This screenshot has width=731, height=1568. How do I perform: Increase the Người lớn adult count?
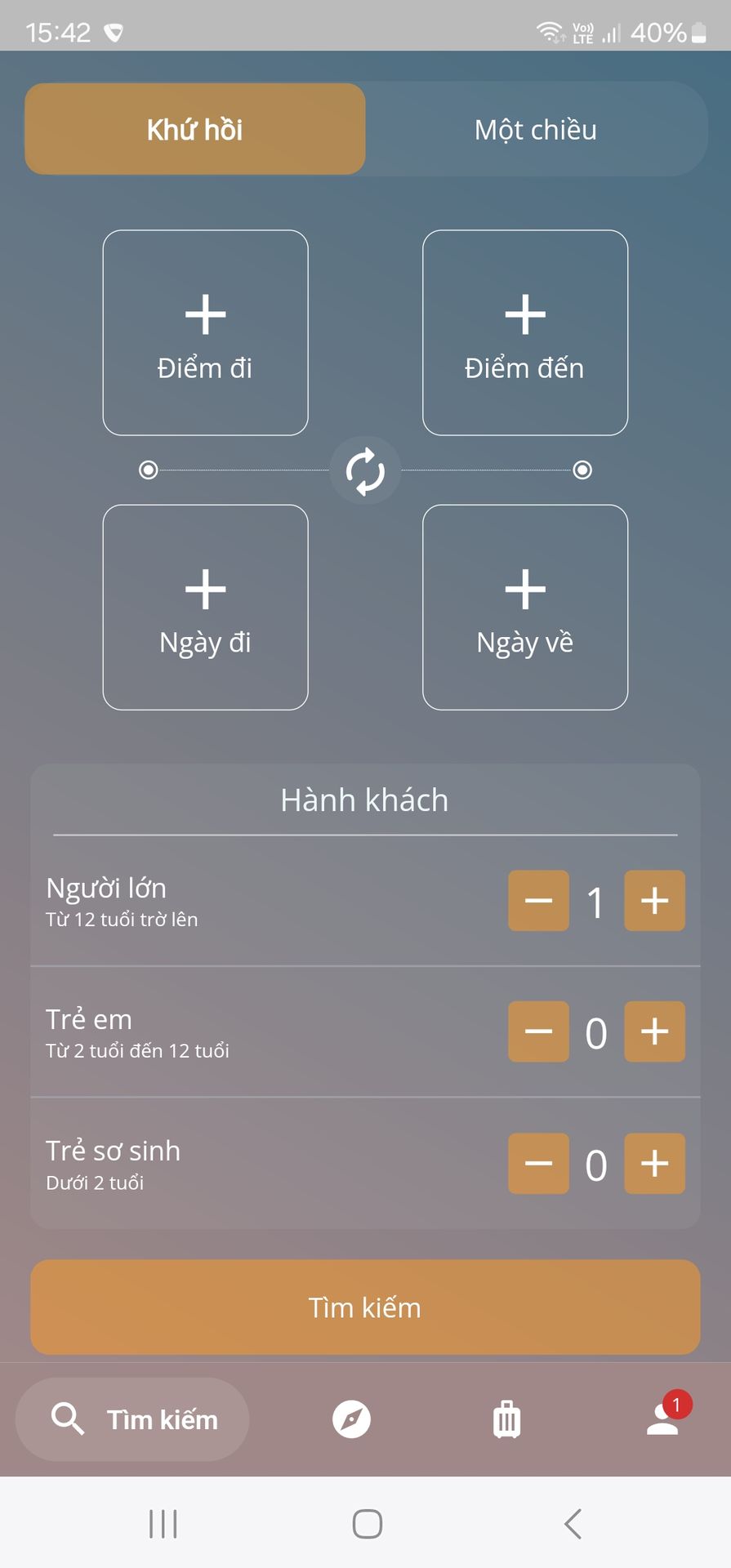(654, 901)
